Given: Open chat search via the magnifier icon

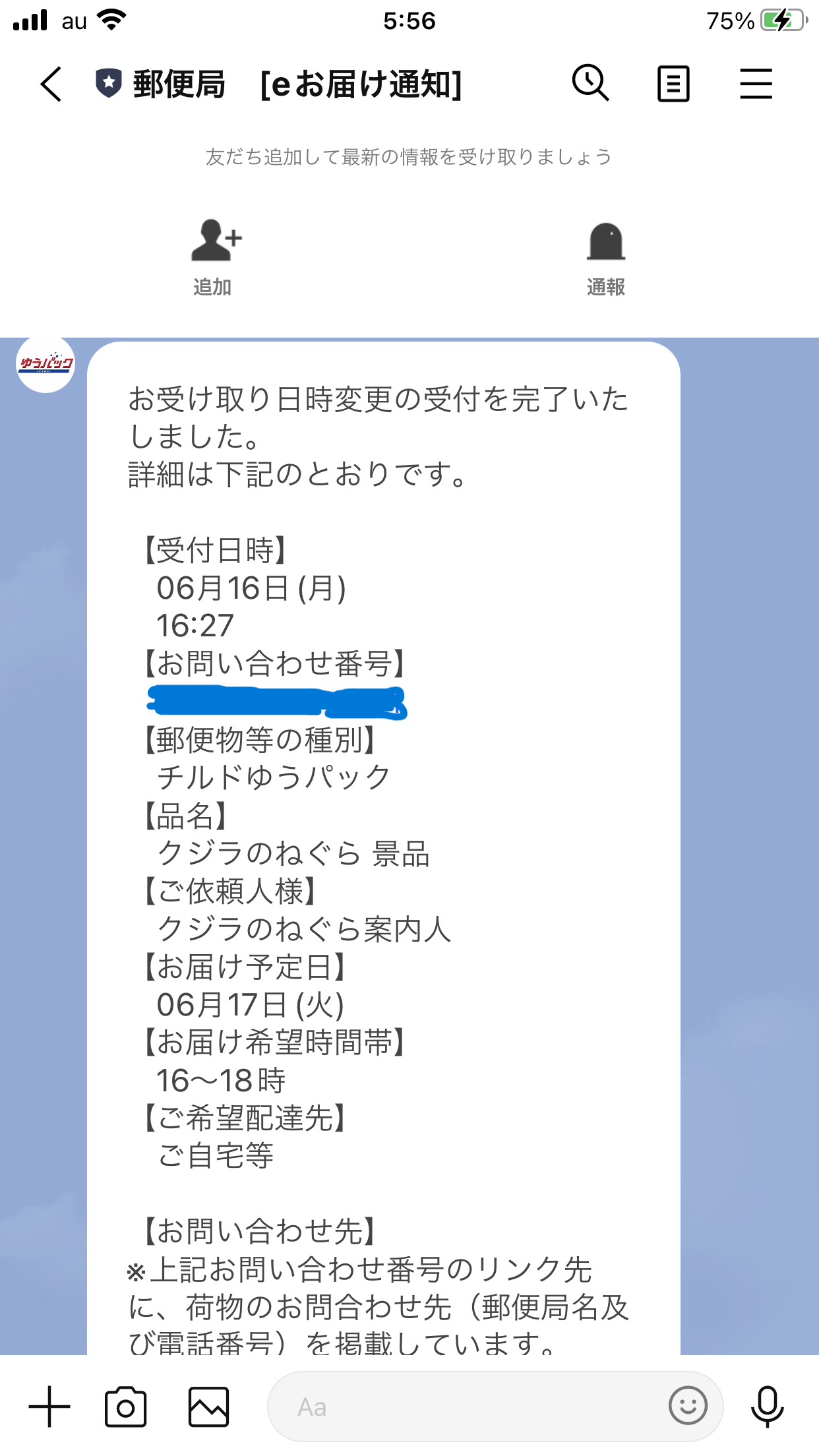Looking at the screenshot, I should click(590, 84).
